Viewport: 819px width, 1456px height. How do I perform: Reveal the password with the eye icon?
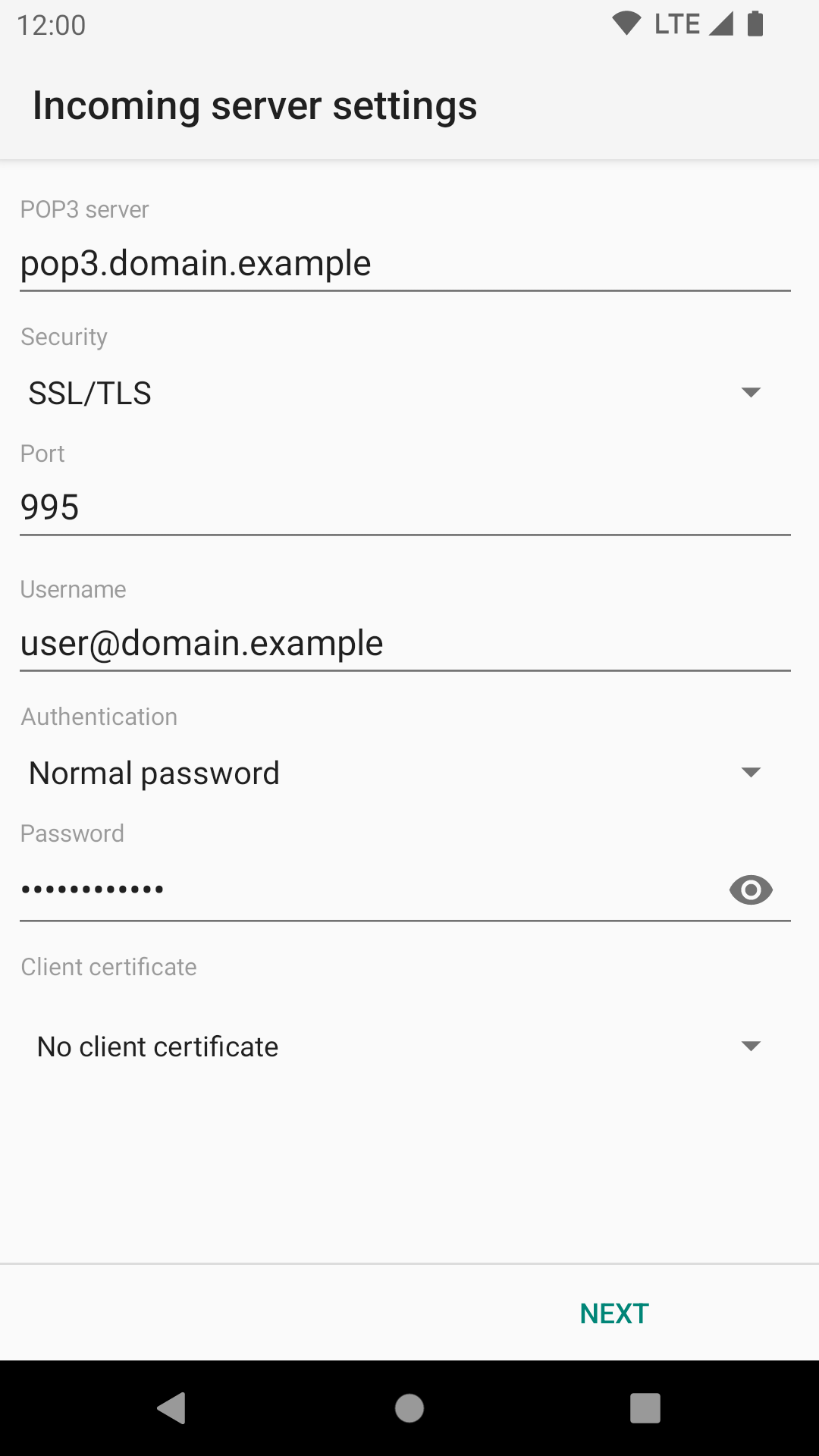point(751,890)
